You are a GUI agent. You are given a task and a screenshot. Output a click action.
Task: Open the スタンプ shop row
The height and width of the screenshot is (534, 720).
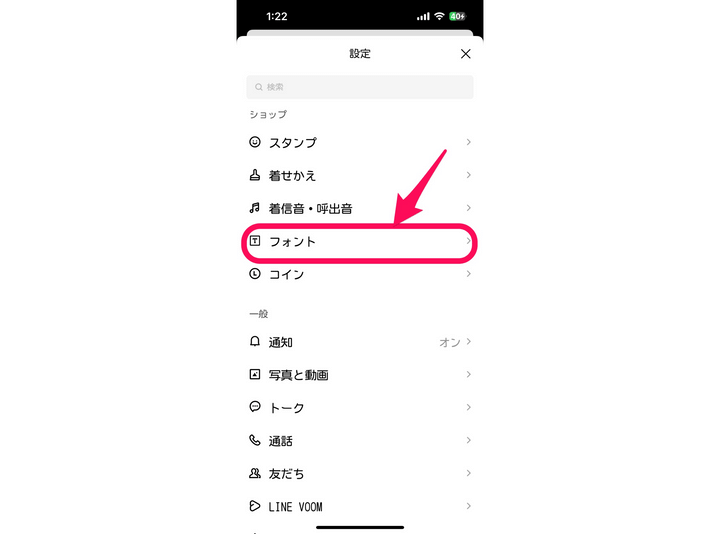click(360, 143)
